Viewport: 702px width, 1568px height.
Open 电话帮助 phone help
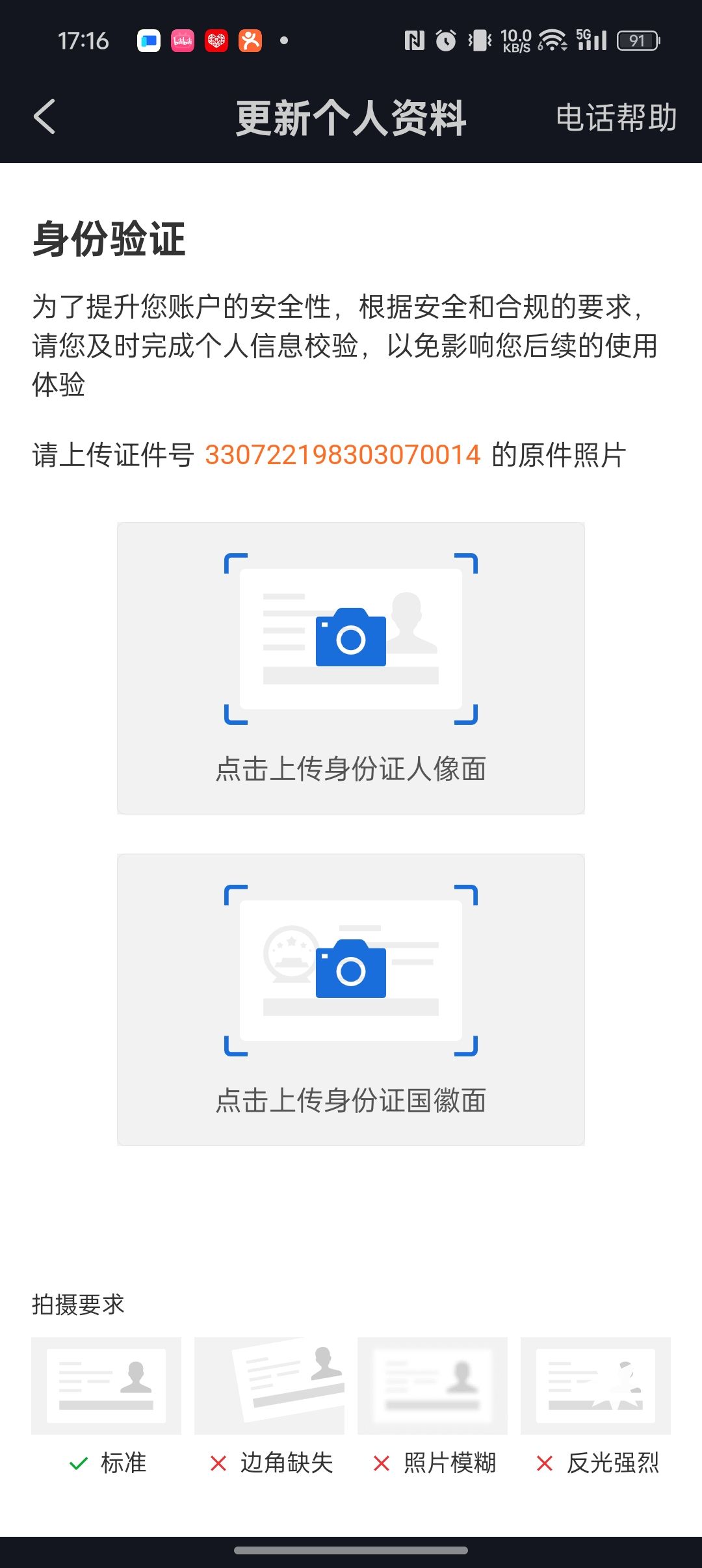[x=616, y=118]
